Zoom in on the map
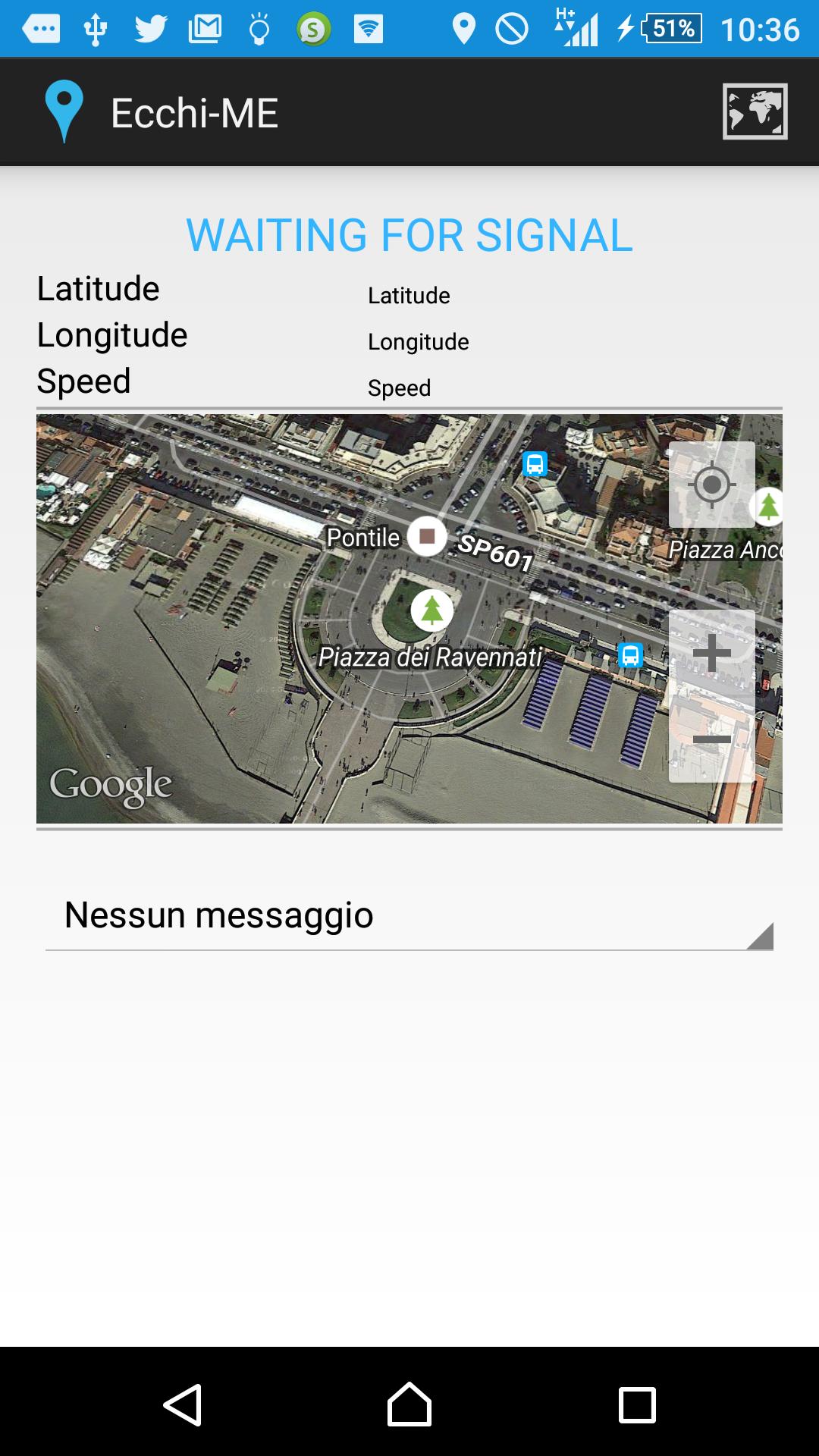 click(x=711, y=653)
